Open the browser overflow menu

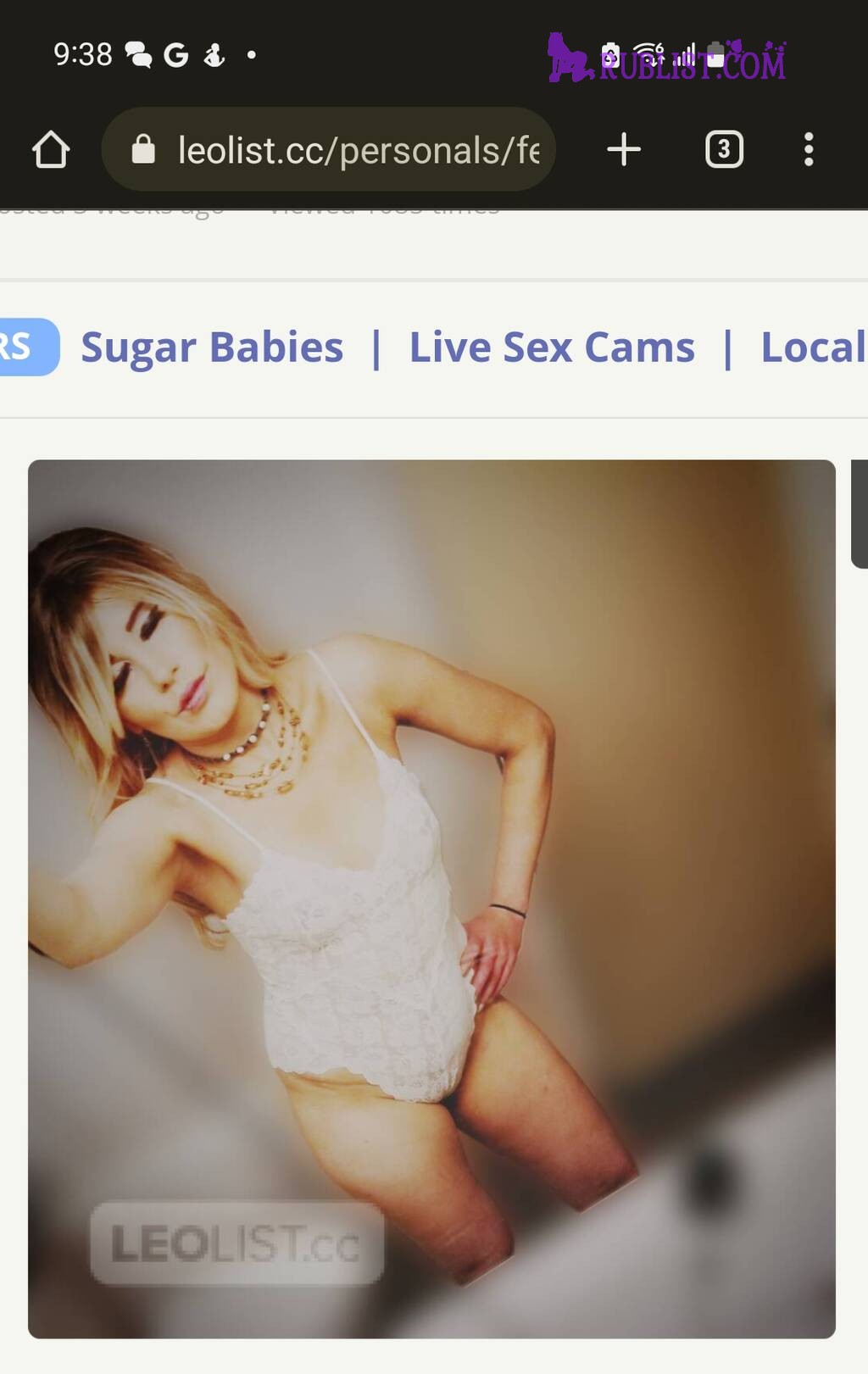tap(809, 150)
